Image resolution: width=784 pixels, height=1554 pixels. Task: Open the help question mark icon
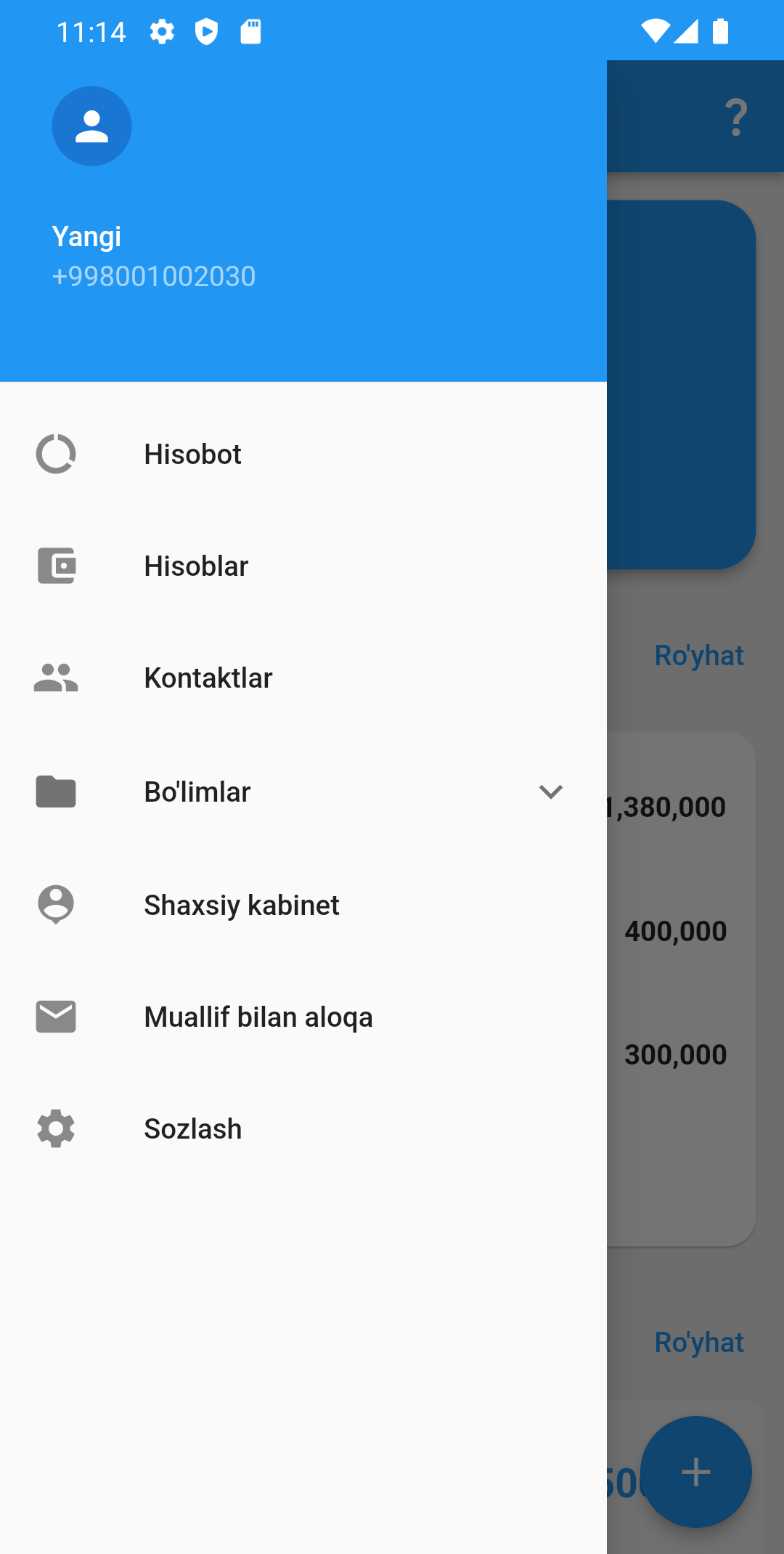point(735,118)
